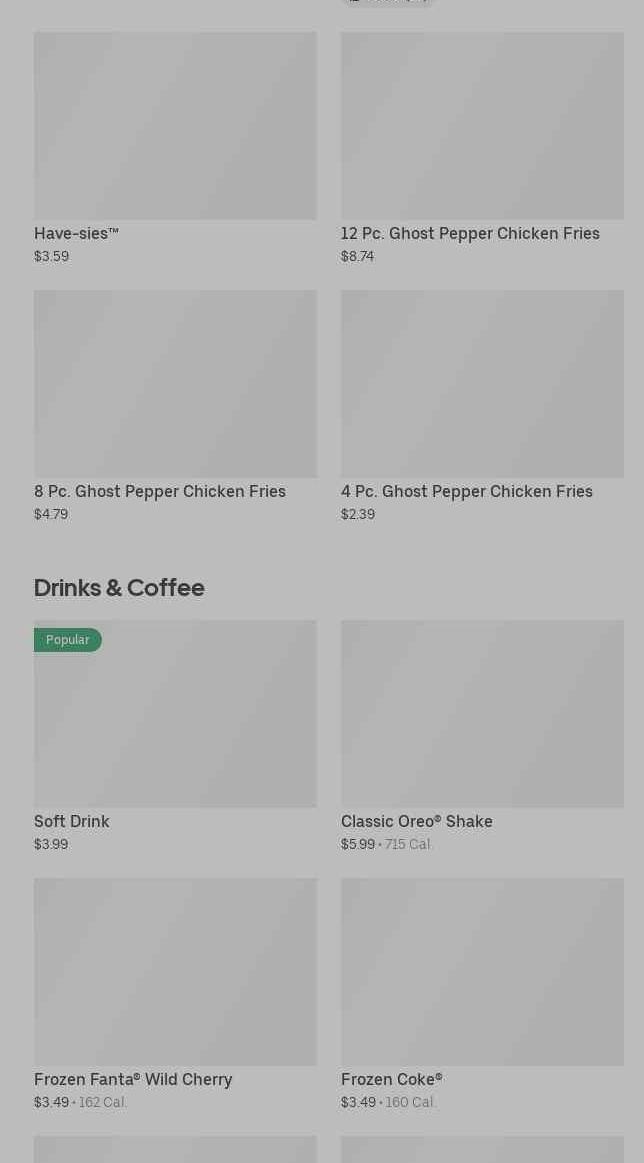View the Classic Oreo Shake
Screen dimensions: 644x1163
pos(482,714)
